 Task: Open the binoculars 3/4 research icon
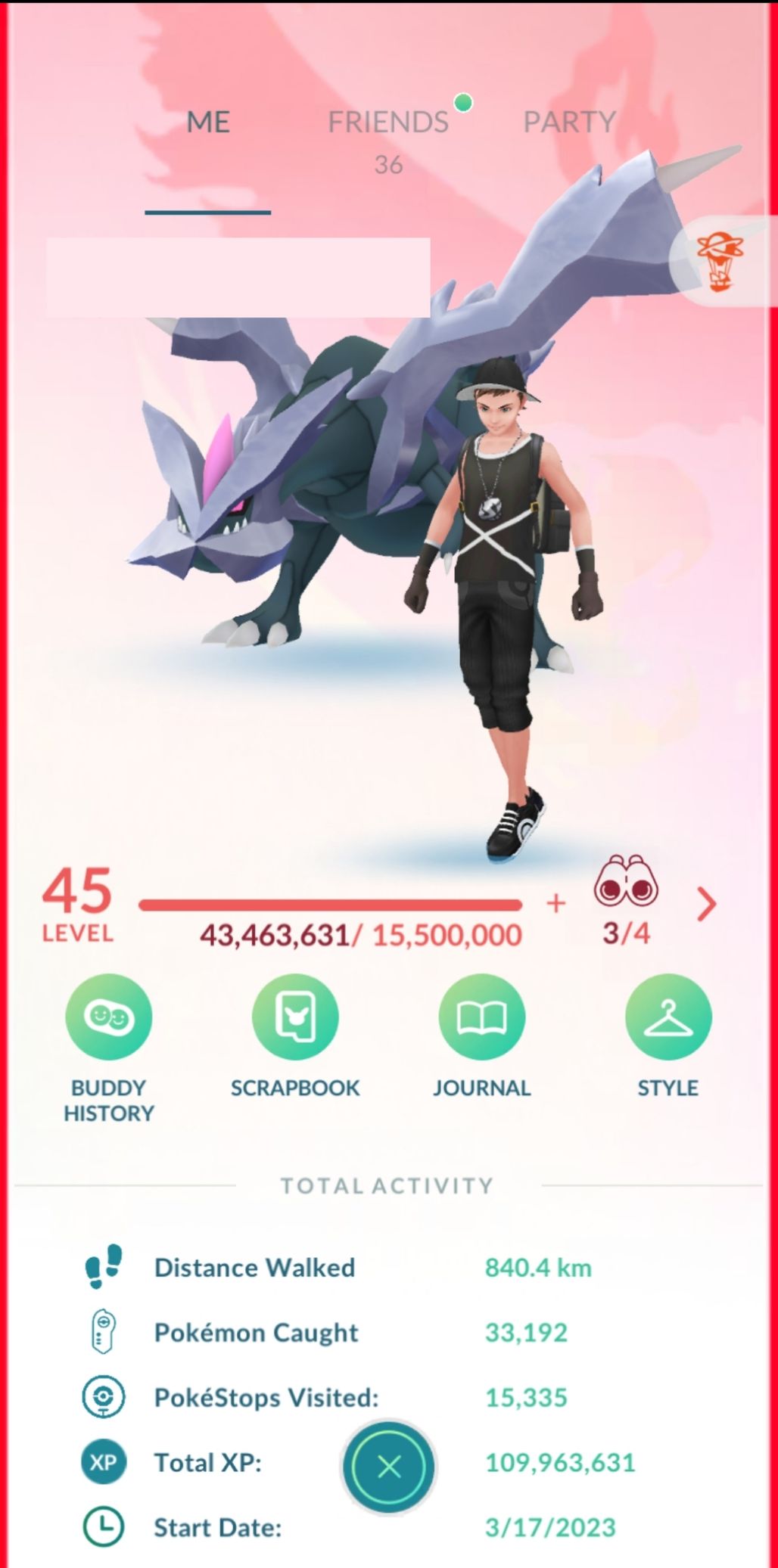coord(626,900)
